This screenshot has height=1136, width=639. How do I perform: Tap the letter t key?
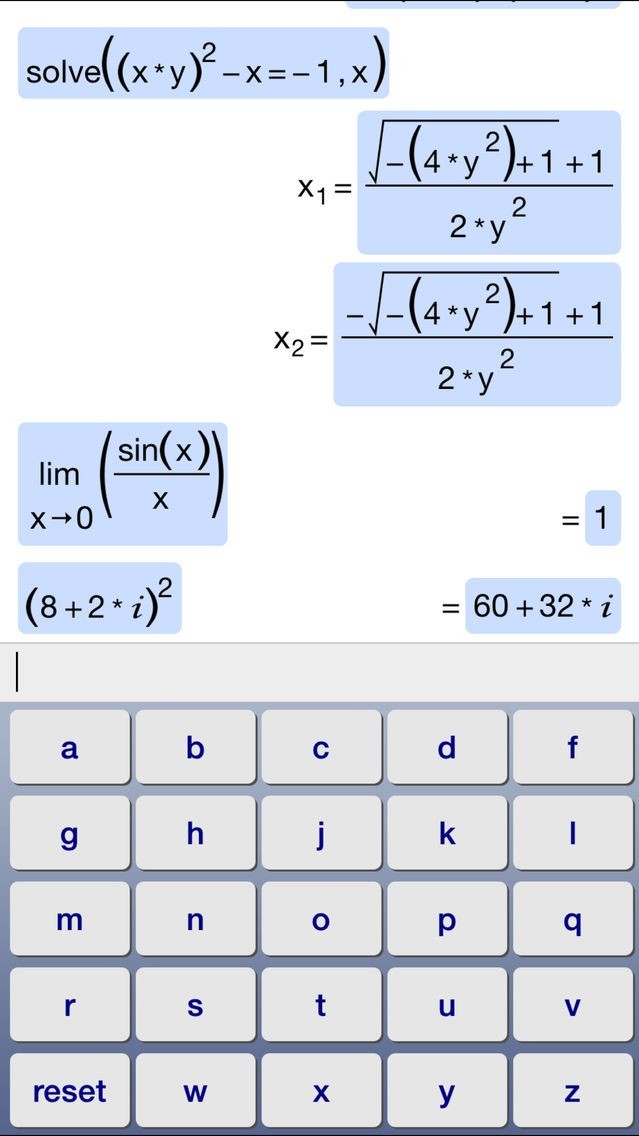(321, 1005)
